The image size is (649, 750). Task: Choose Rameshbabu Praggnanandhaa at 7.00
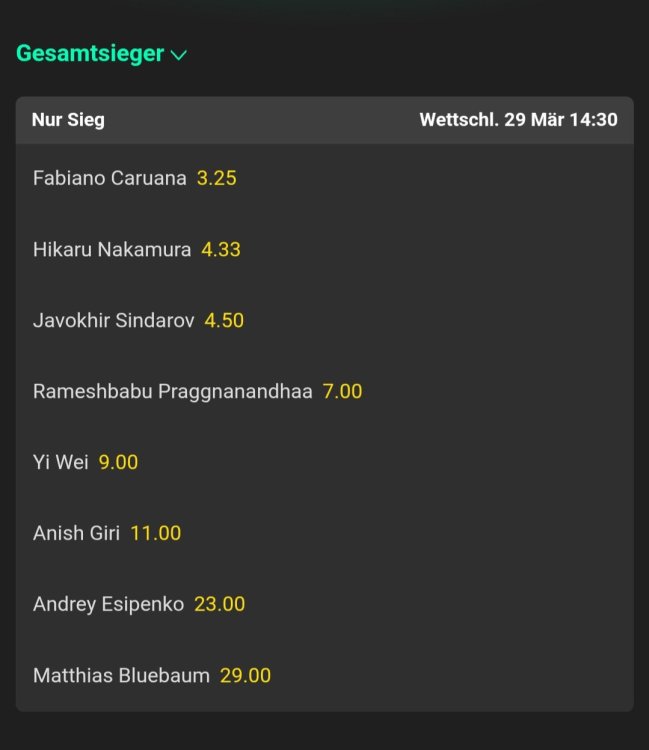tap(342, 392)
